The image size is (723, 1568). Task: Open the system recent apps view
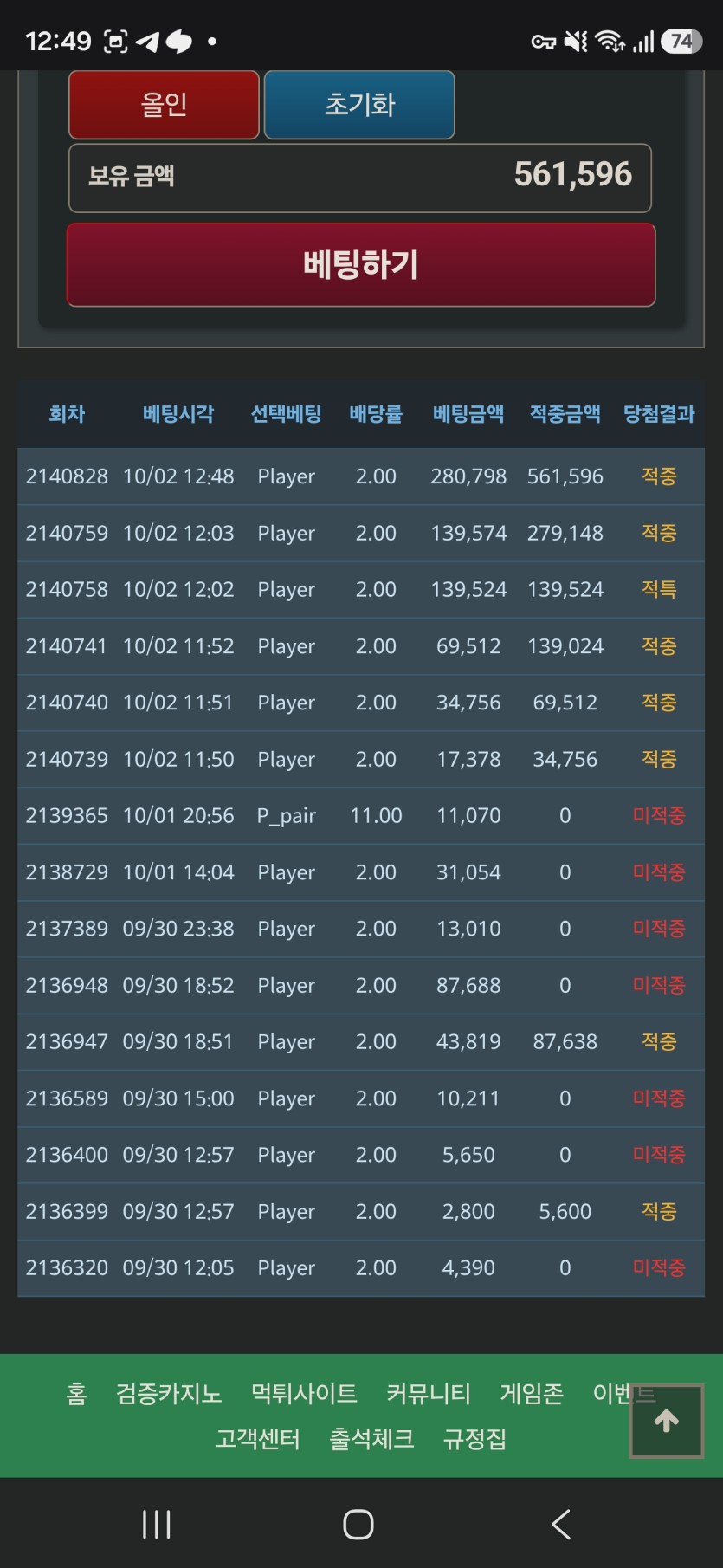(x=157, y=1524)
